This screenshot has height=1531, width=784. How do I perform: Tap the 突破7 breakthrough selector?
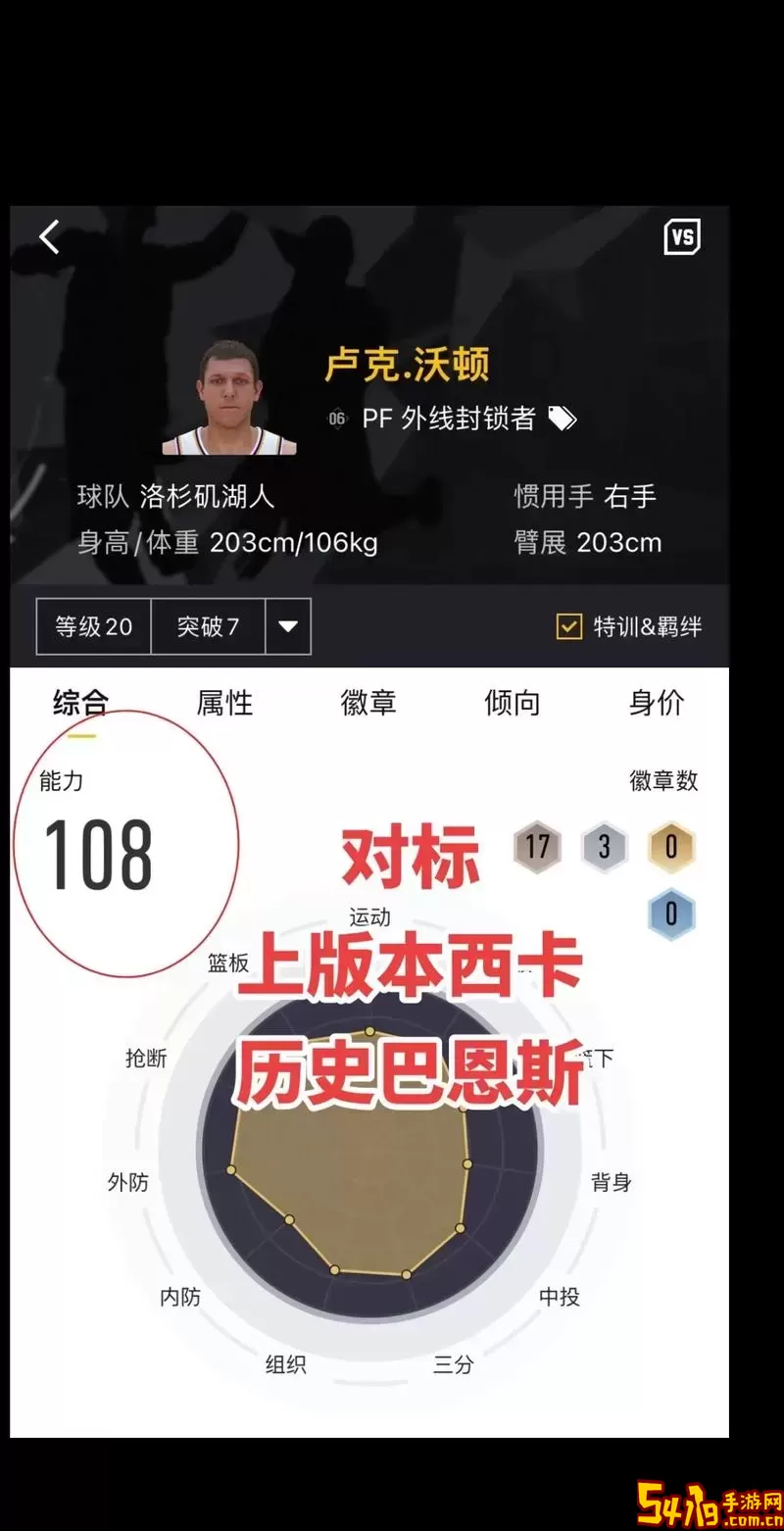point(208,626)
